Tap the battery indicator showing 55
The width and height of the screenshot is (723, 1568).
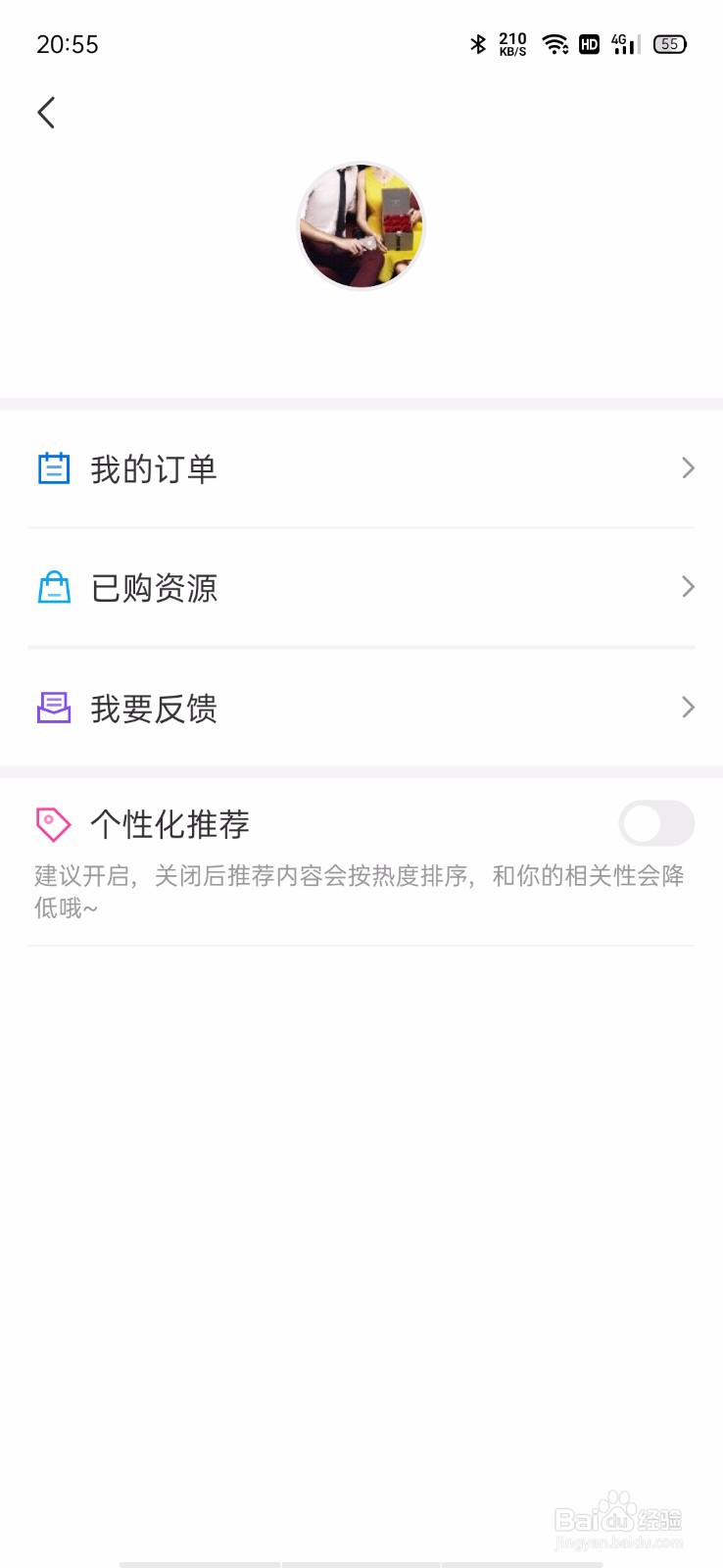click(x=669, y=44)
